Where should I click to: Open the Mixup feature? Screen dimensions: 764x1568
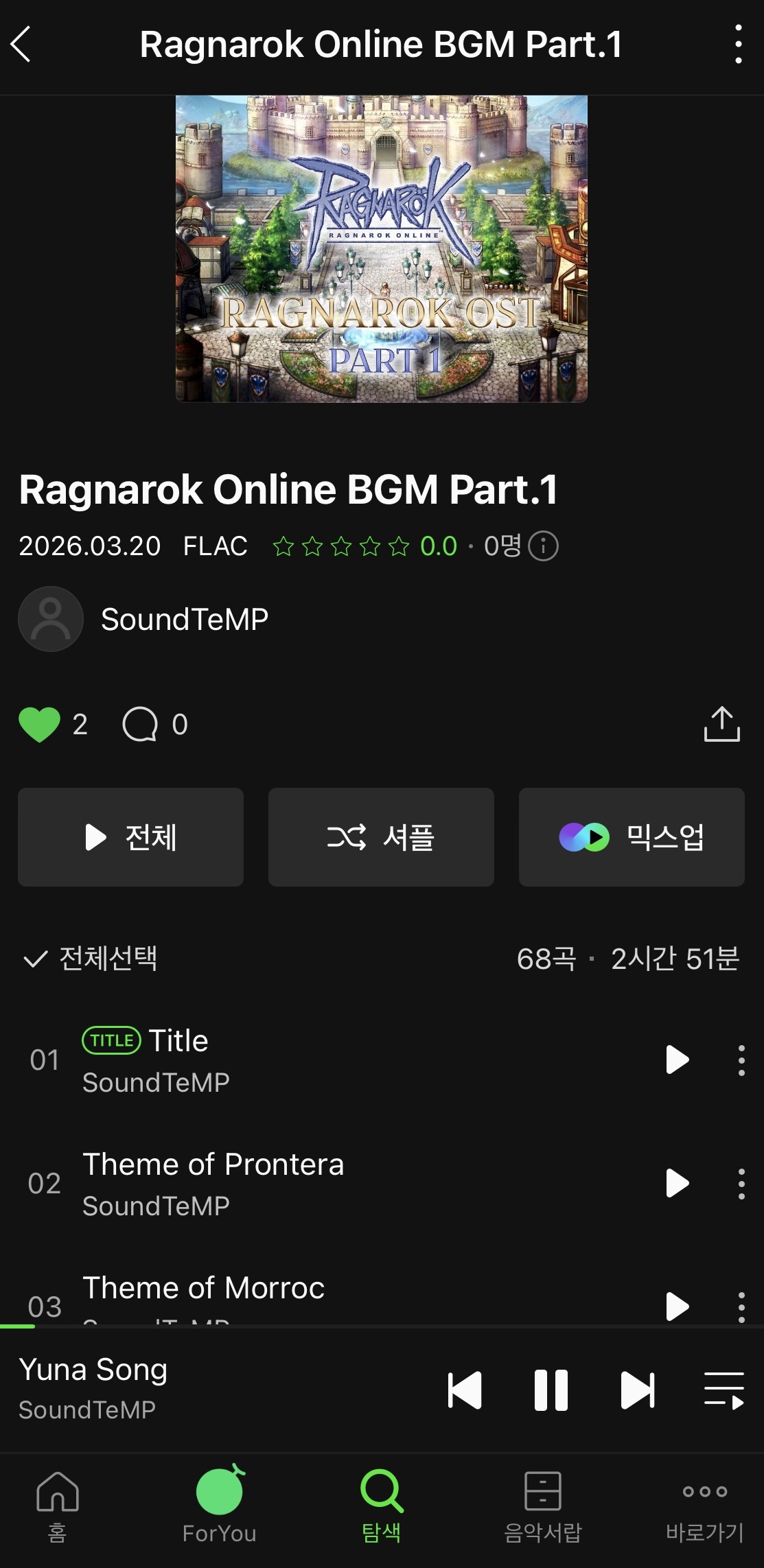point(631,837)
